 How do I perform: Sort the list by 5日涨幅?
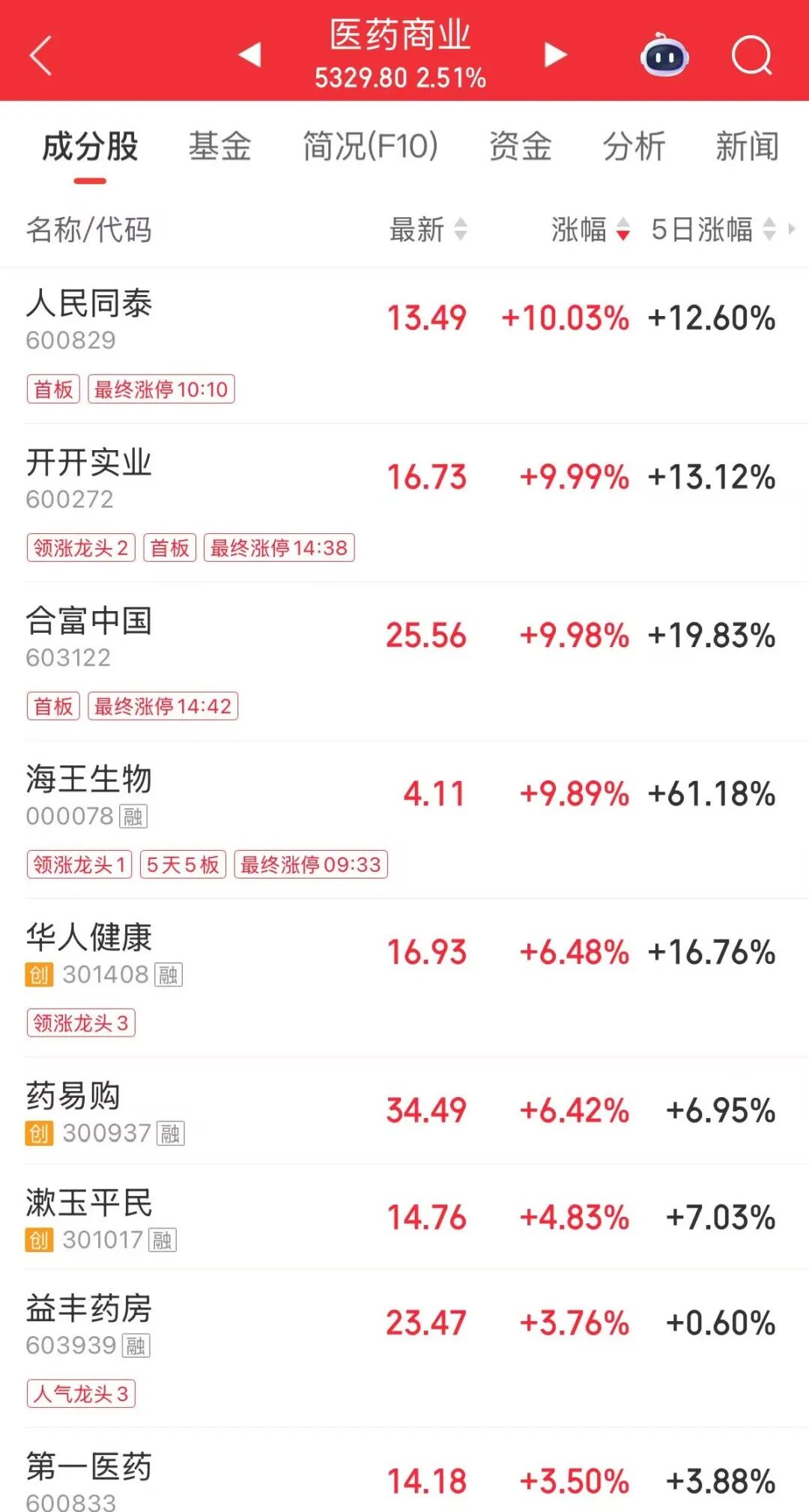click(712, 229)
